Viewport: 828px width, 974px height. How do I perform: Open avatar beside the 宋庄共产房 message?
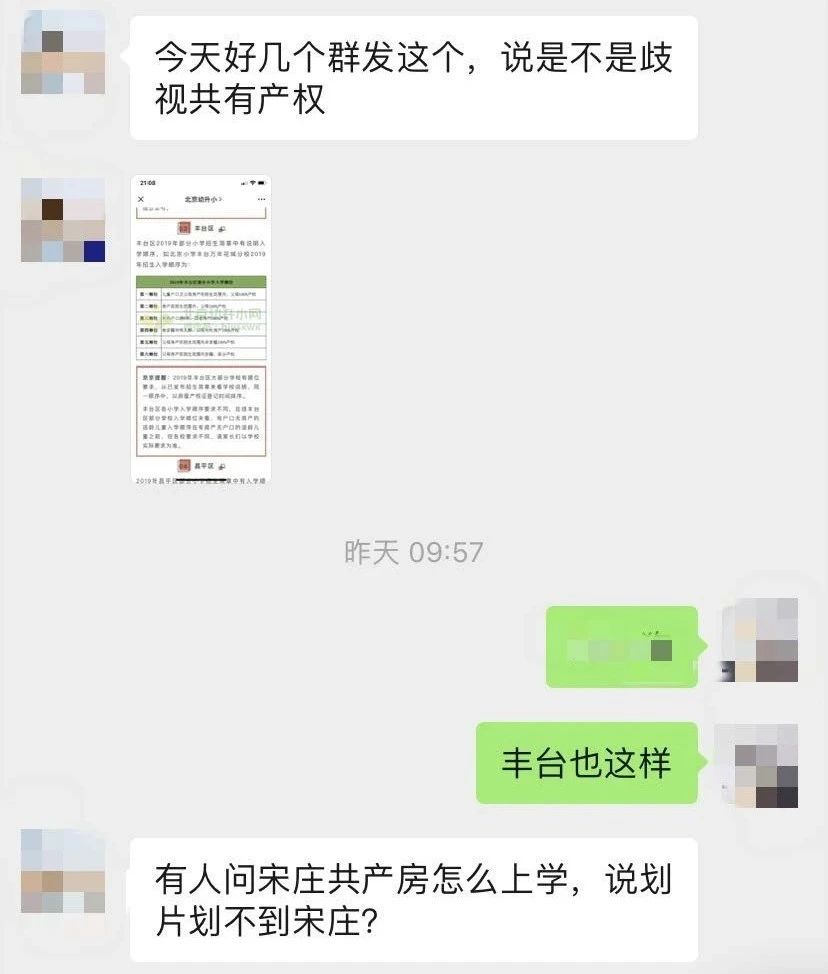pyautogui.click(x=63, y=871)
